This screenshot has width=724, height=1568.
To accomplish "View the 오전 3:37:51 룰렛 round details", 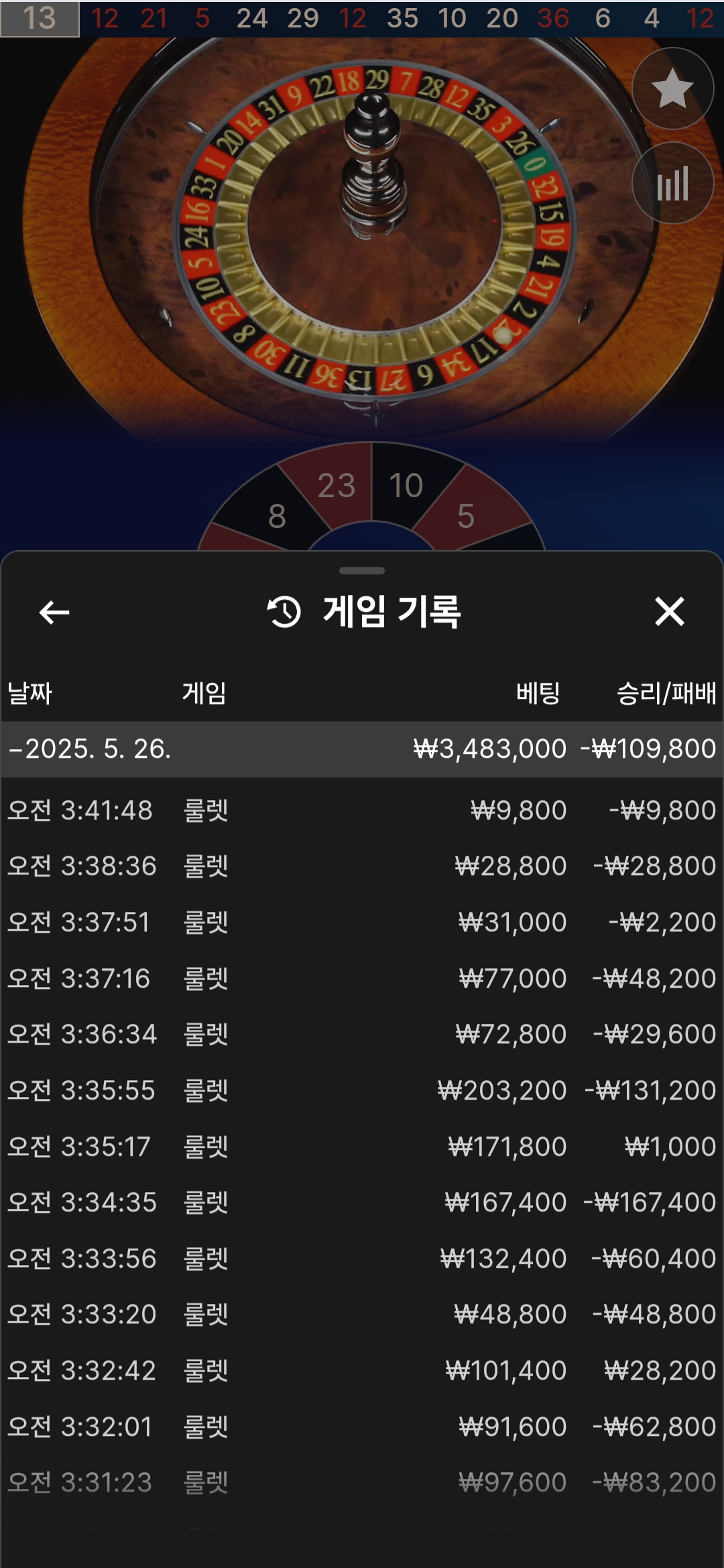I will pyautogui.click(x=362, y=922).
